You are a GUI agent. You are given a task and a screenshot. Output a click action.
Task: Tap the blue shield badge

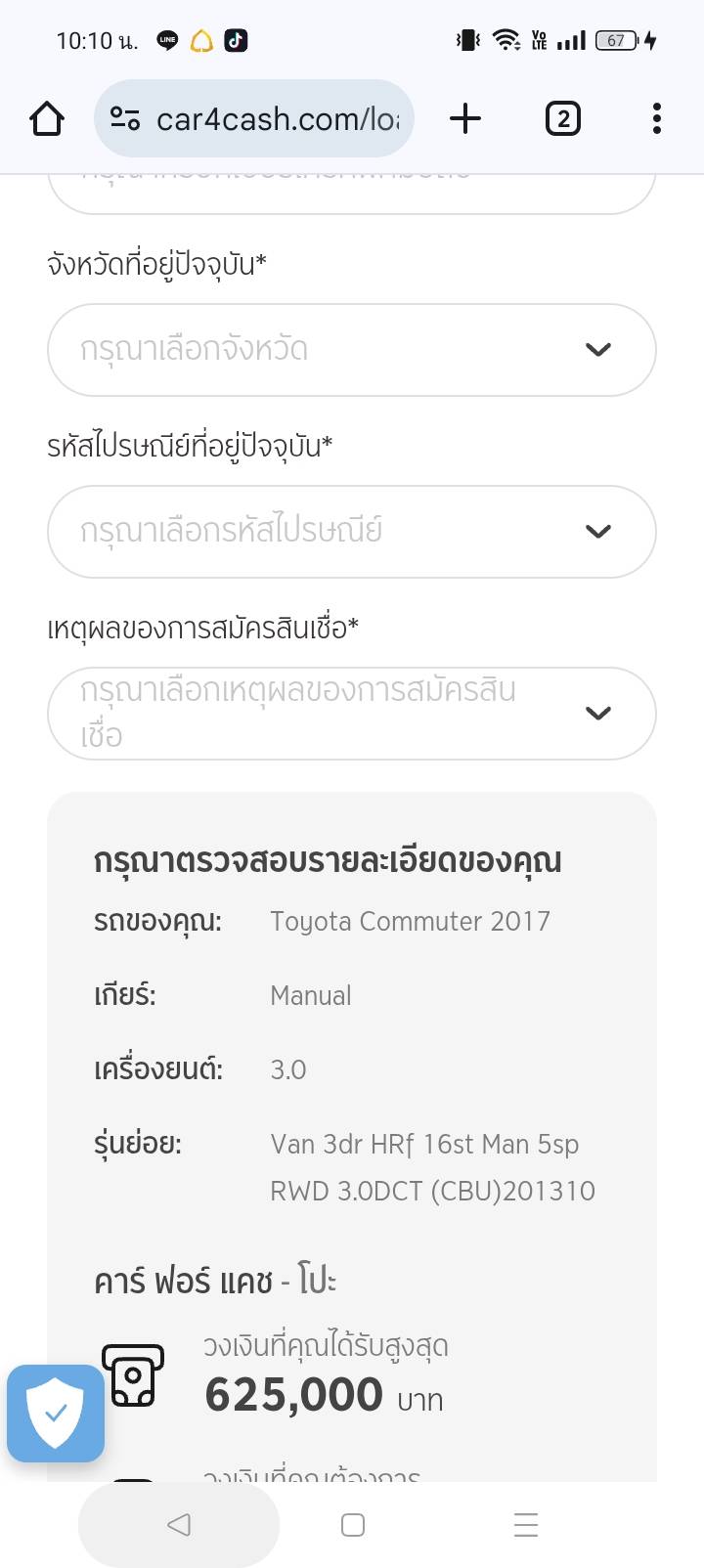56,1413
